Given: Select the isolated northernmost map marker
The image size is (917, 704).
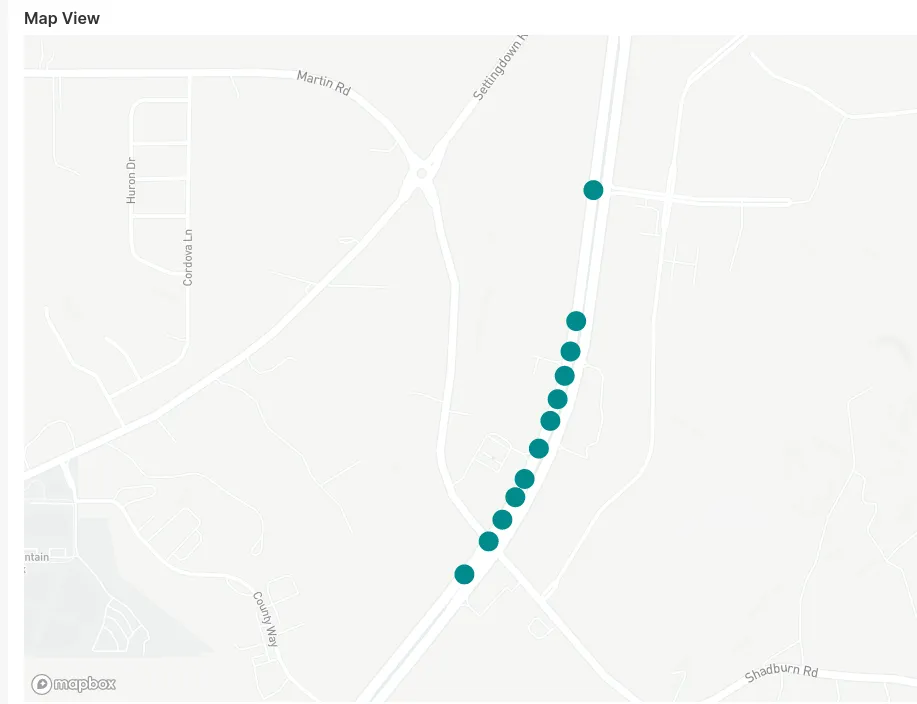Looking at the screenshot, I should coord(593,190).
